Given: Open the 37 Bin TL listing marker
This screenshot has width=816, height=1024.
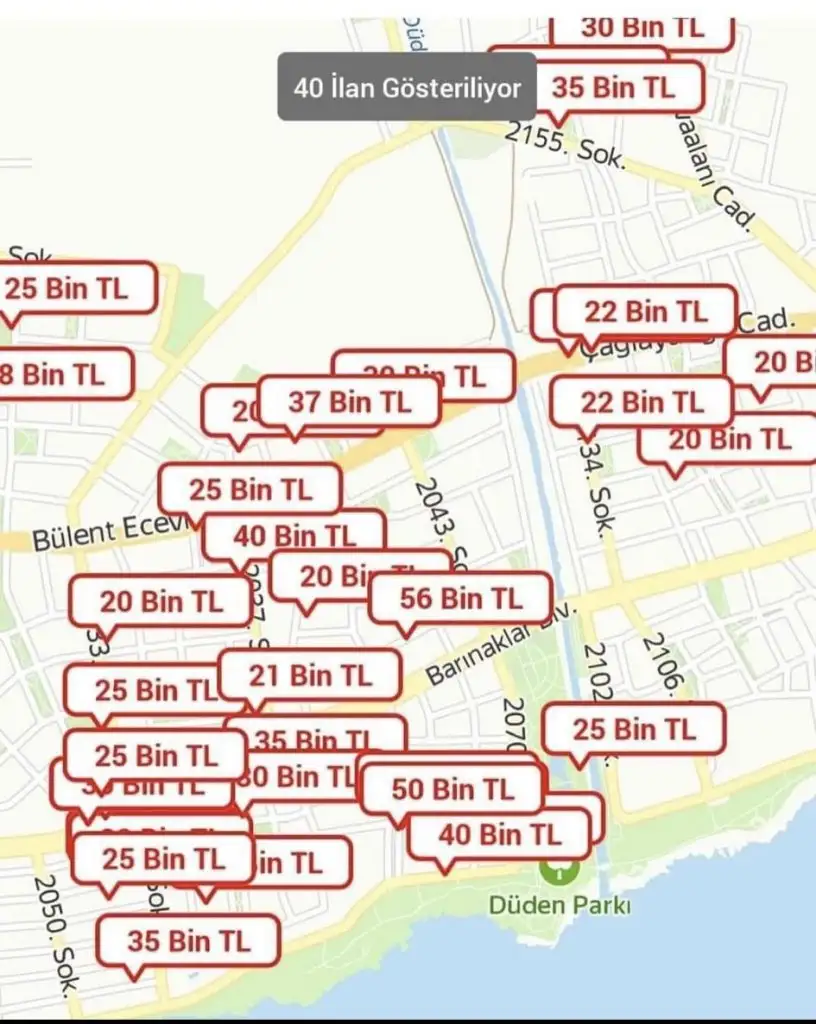Looking at the screenshot, I should pyautogui.click(x=349, y=402).
